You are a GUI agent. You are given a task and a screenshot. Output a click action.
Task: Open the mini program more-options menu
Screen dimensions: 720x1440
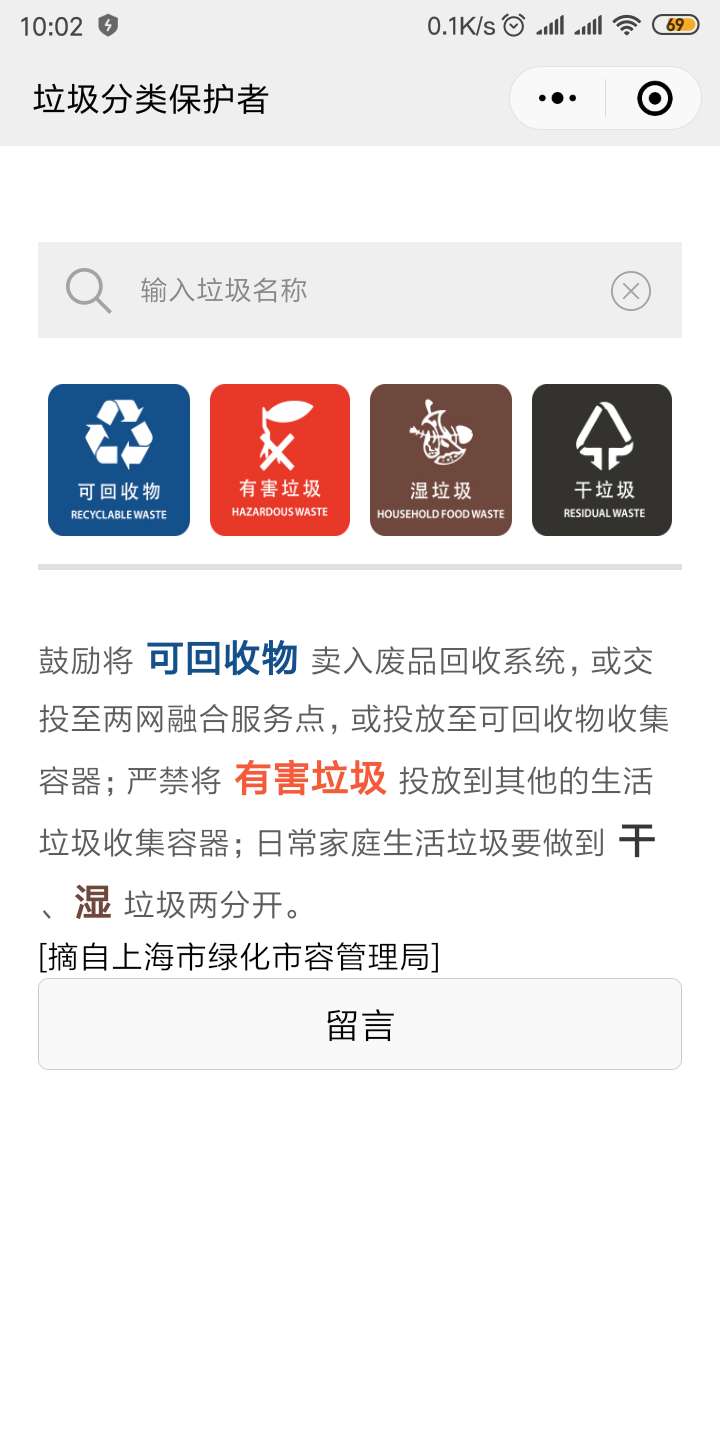click(x=557, y=98)
